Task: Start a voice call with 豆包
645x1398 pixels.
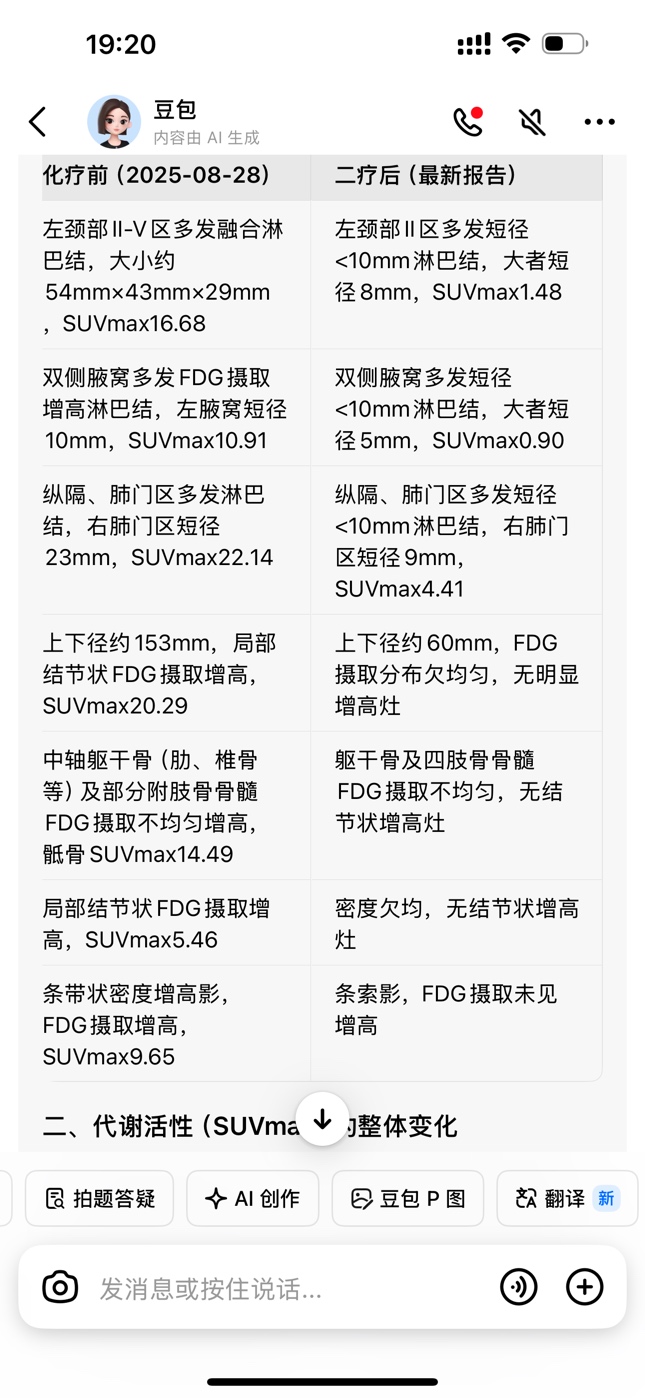Action: [468, 122]
